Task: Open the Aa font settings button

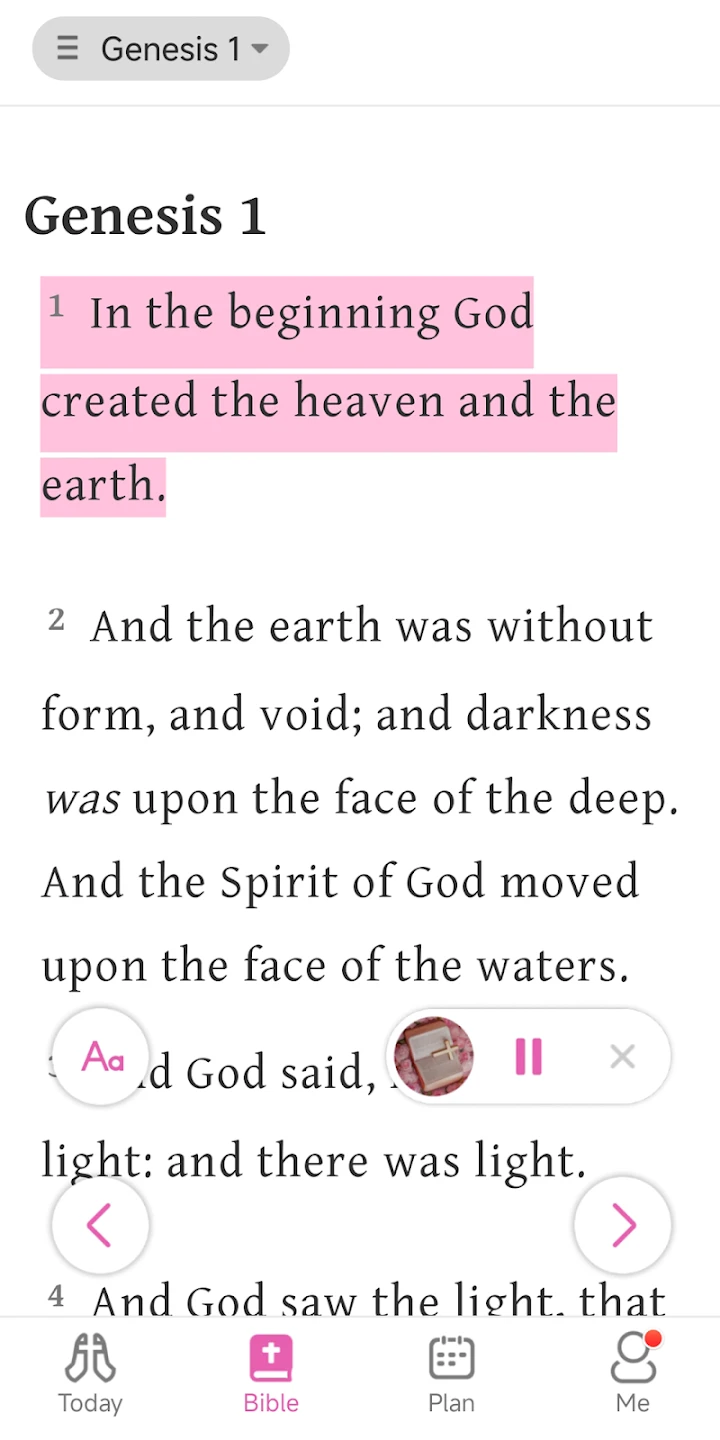Action: coord(101,1056)
